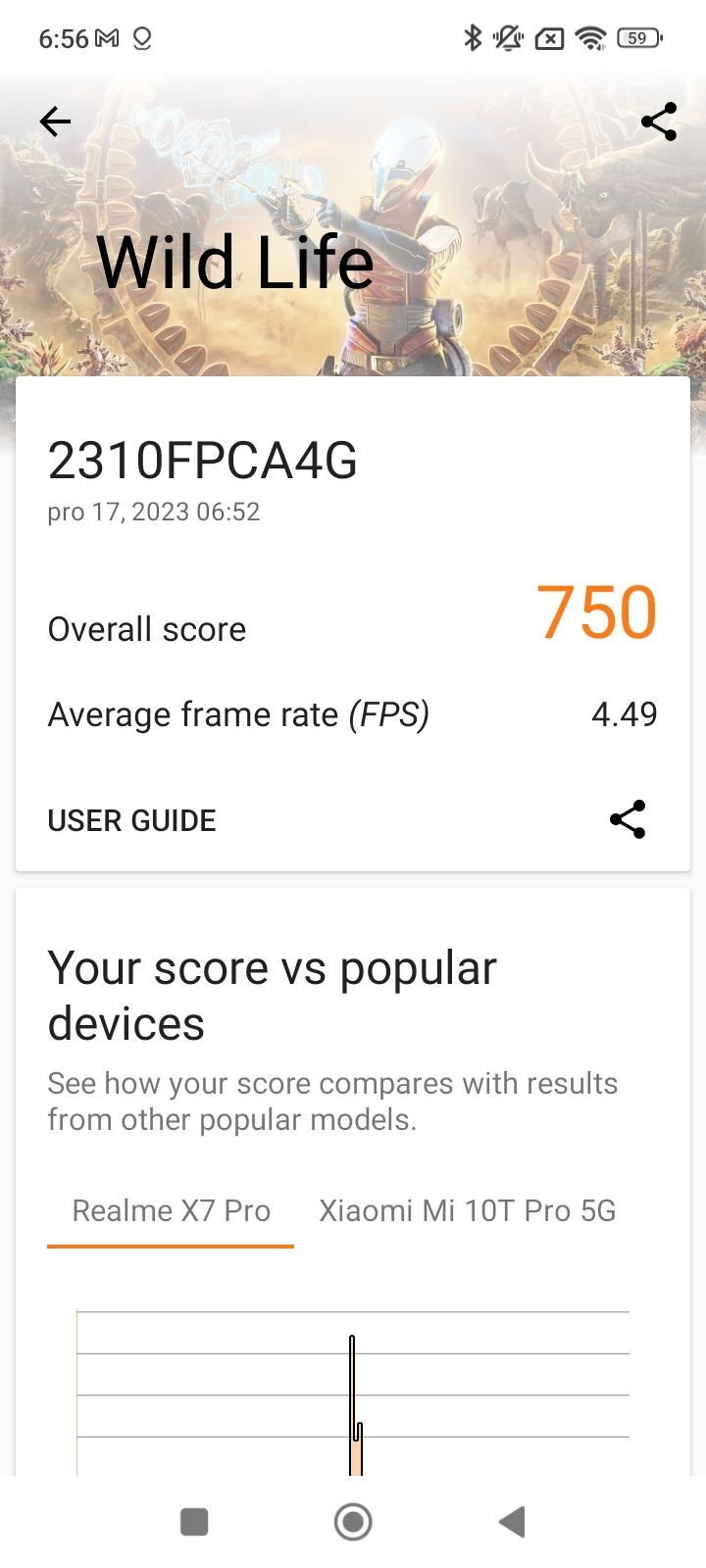Tap the Bluetooth icon in the status bar
Image resolution: width=706 pixels, height=1568 pixels.
474,37
